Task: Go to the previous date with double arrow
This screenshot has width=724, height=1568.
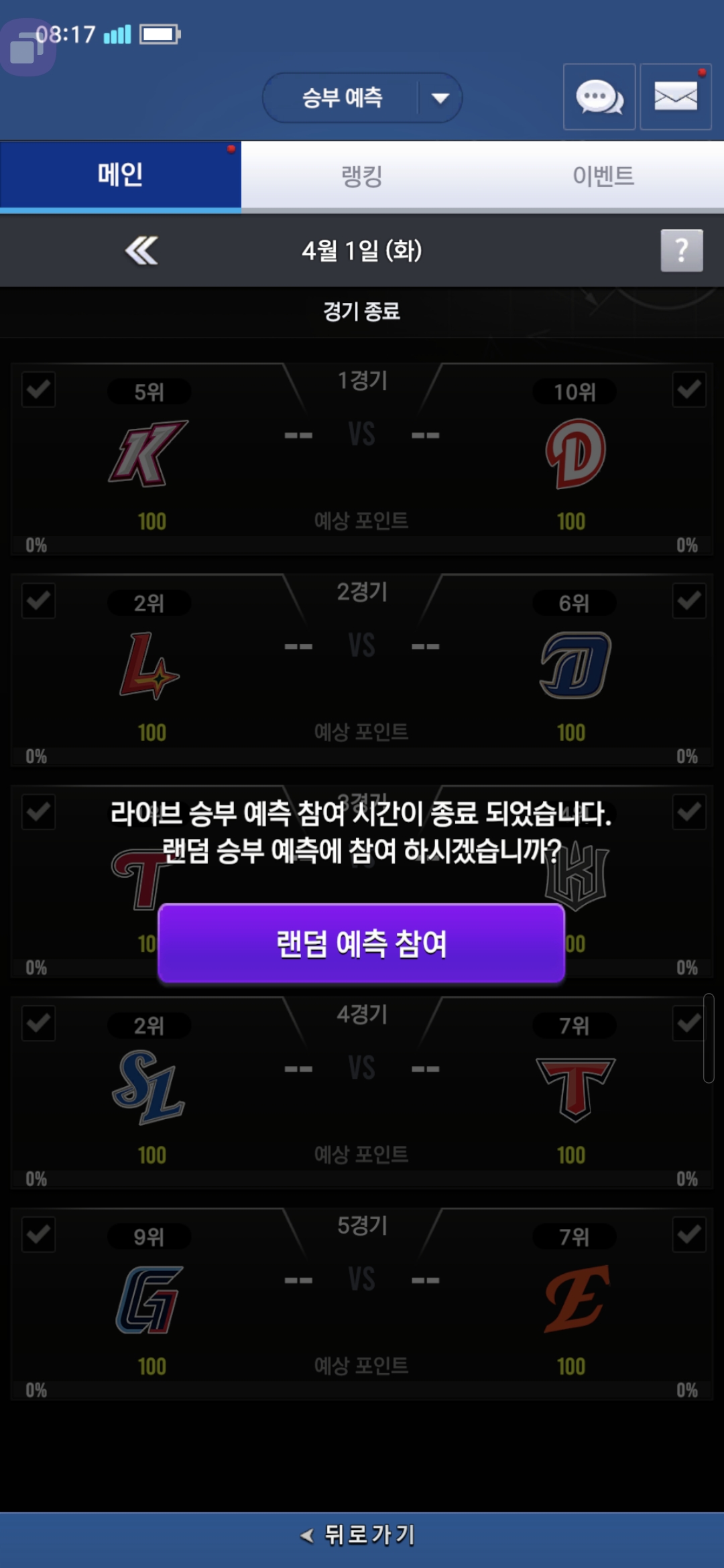Action: (141, 251)
